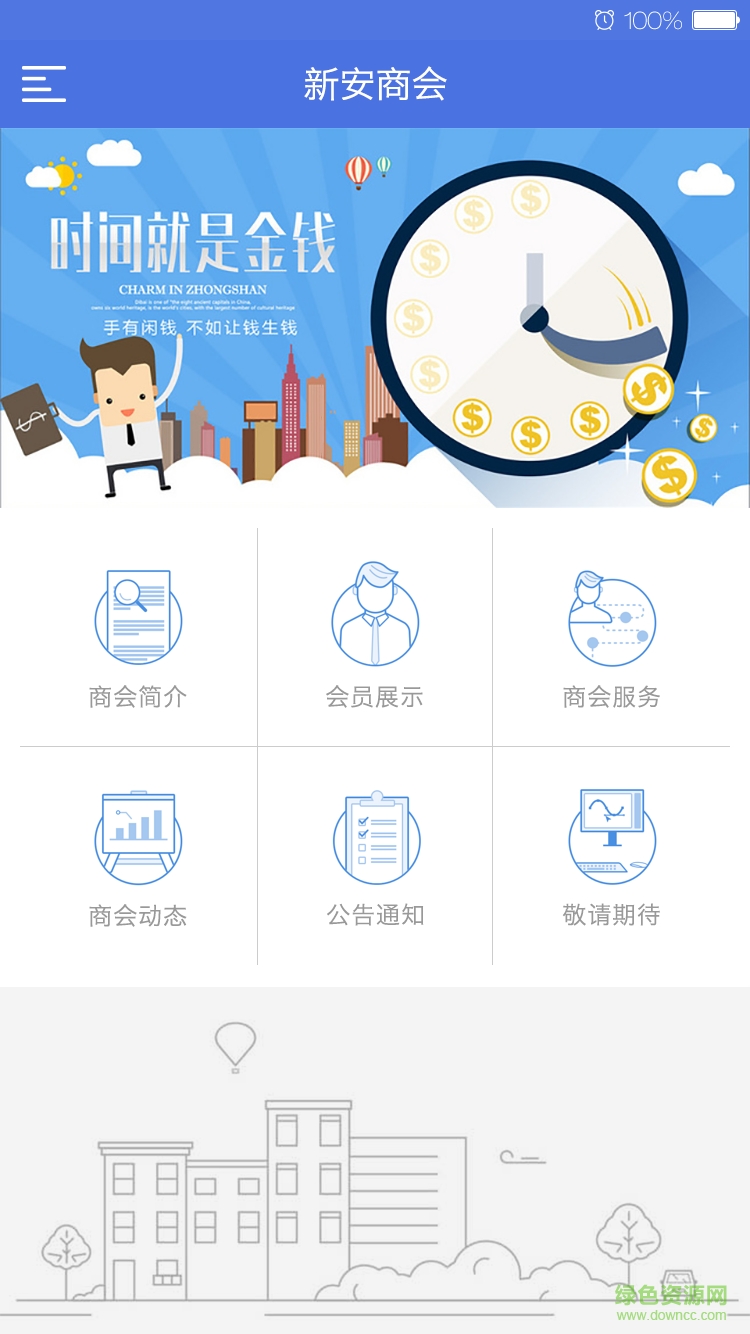
Task: Tap the battery indicator icon
Action: pyautogui.click(x=716, y=19)
